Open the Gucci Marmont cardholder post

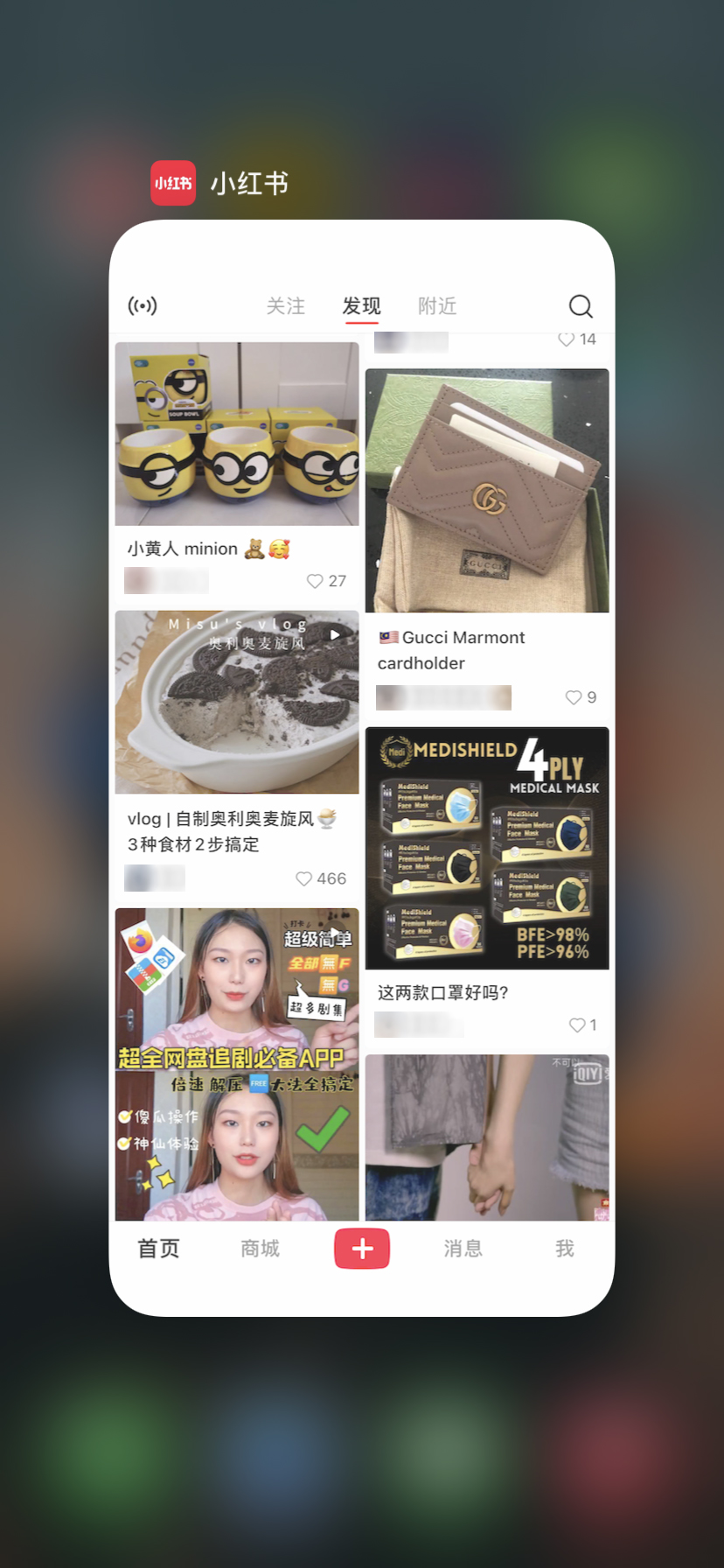click(x=487, y=491)
